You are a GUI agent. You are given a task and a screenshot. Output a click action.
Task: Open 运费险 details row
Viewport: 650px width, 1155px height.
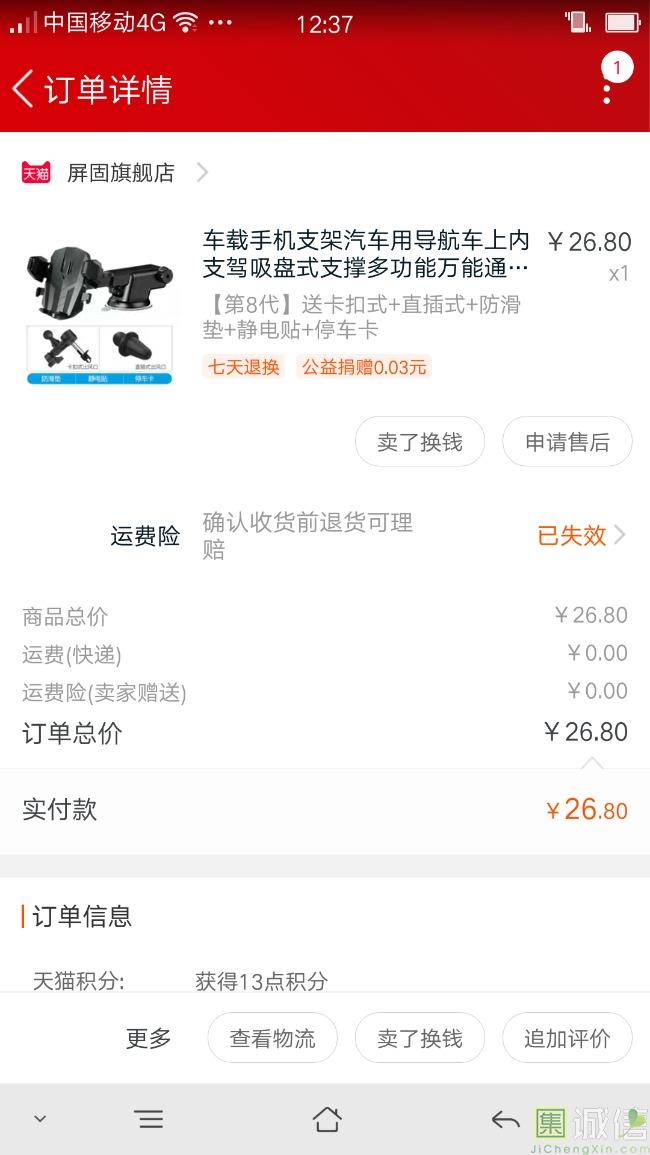[325, 536]
